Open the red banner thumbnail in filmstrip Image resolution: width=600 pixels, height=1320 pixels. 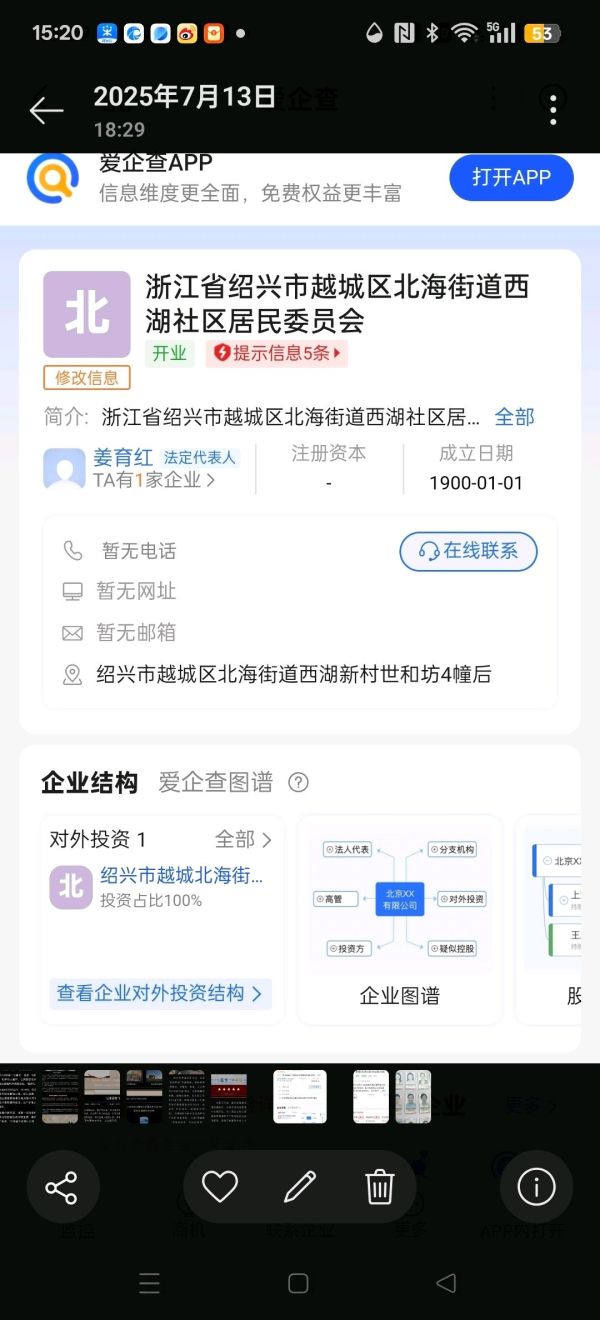pos(228,1096)
